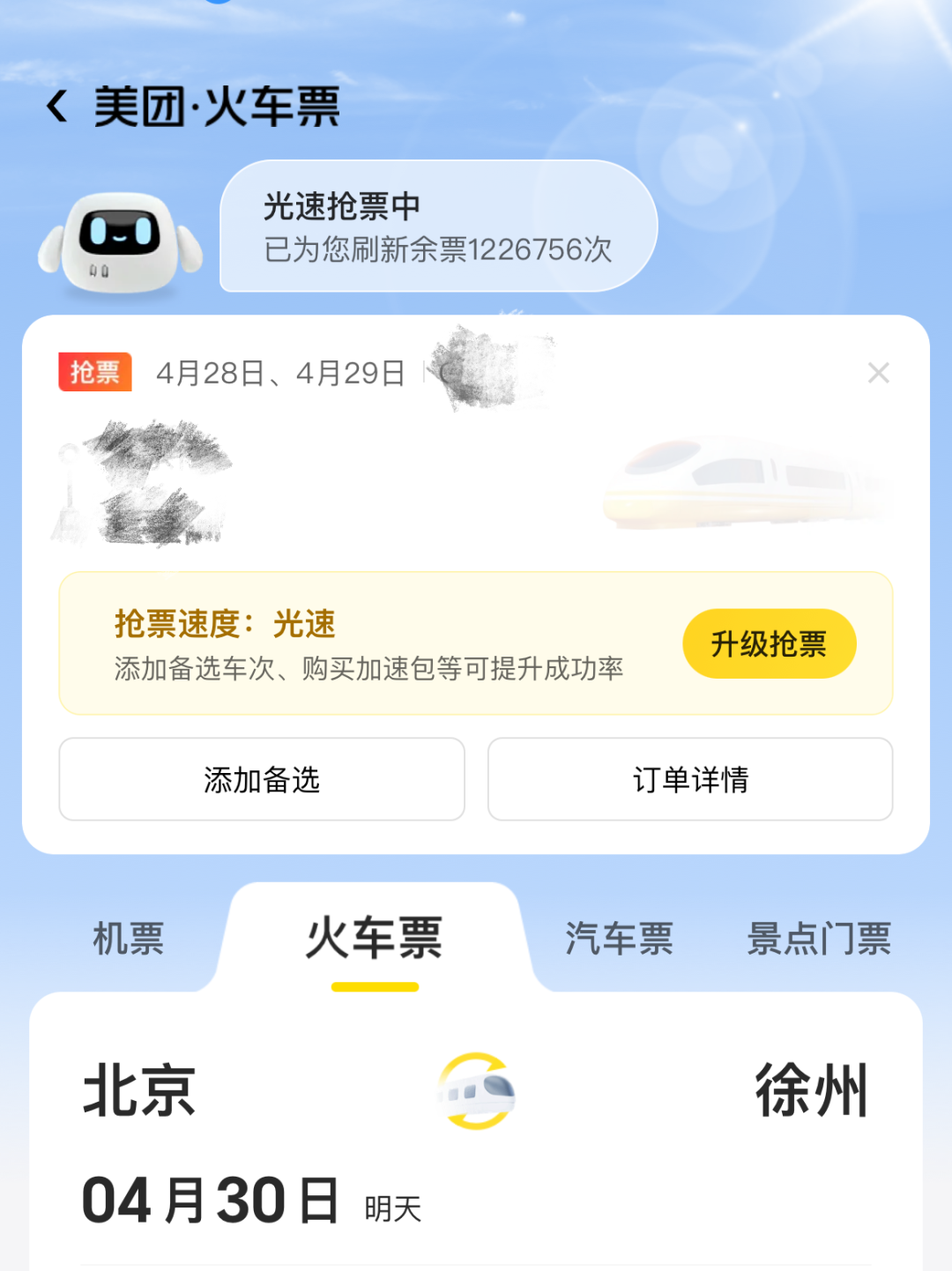This screenshot has width=952, height=1271.
Task: Select the 火车票 tab
Action: tap(374, 939)
